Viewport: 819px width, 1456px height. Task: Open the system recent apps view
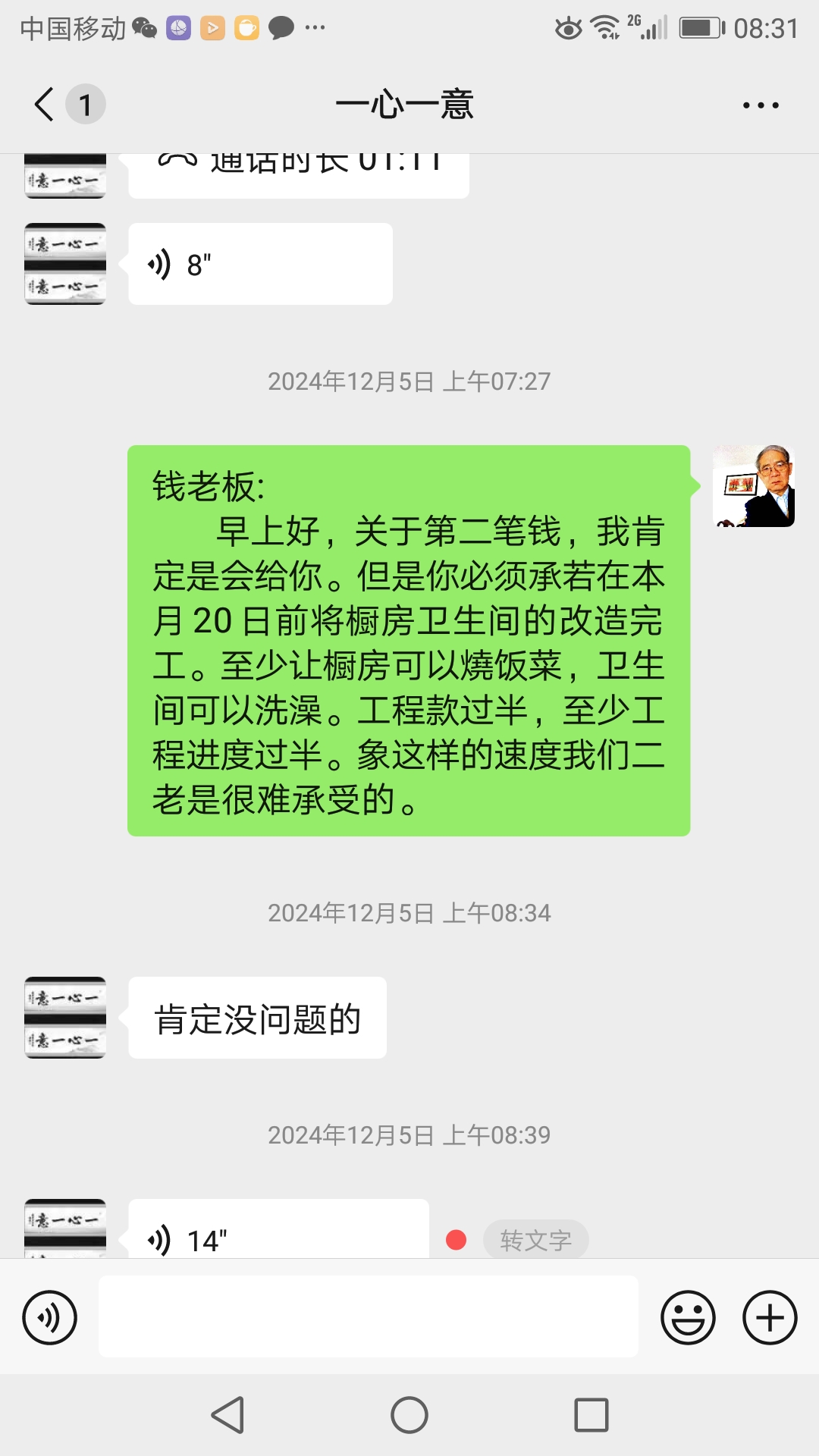click(591, 1415)
